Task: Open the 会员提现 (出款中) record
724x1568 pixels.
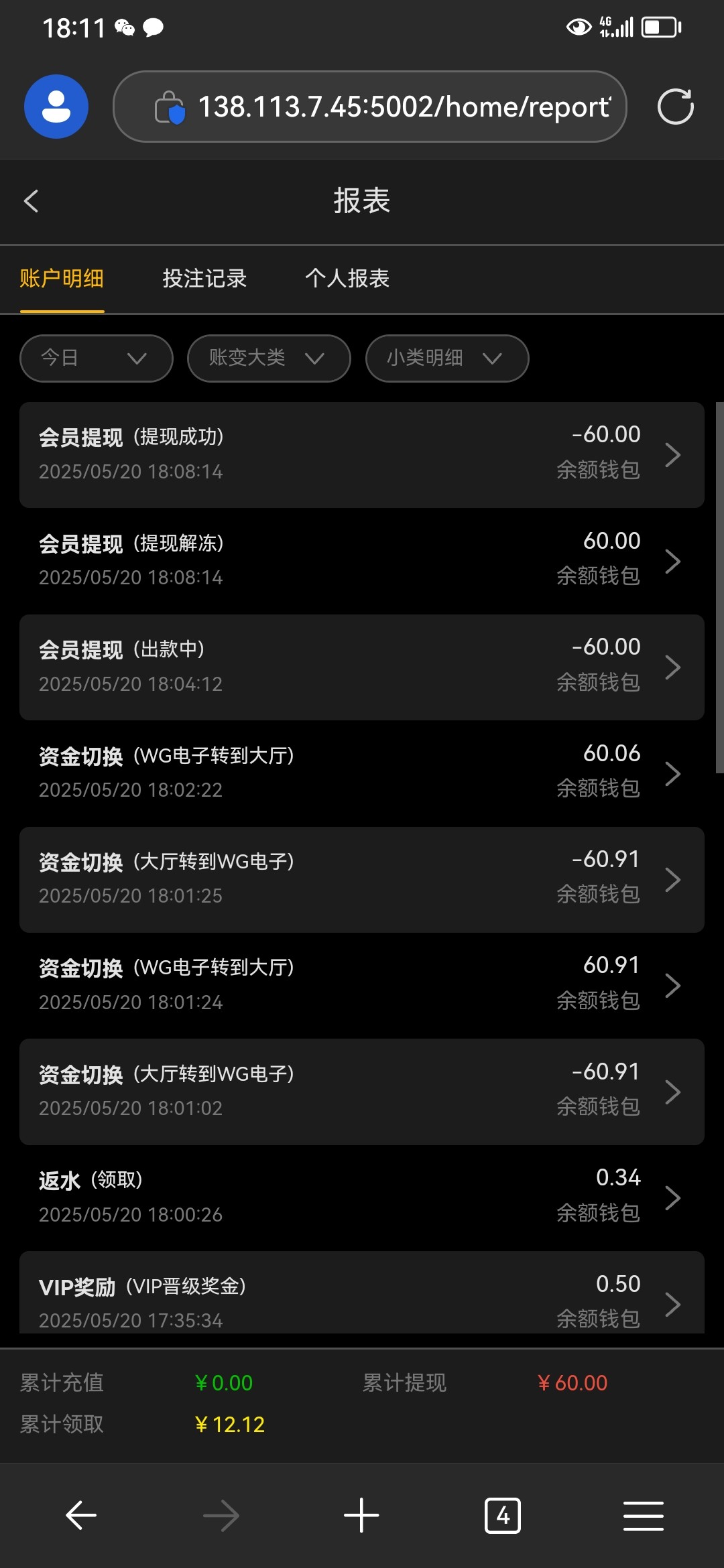Action: [x=361, y=667]
